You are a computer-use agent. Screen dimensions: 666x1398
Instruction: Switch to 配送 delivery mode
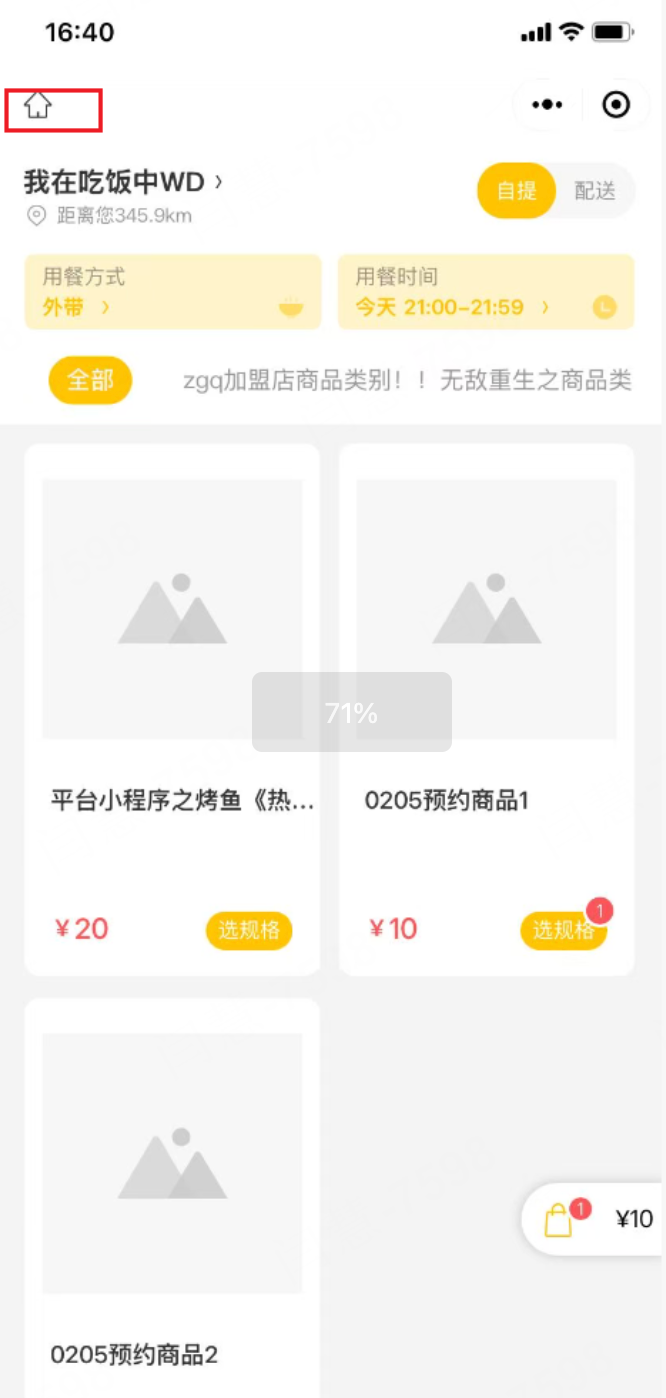[595, 190]
